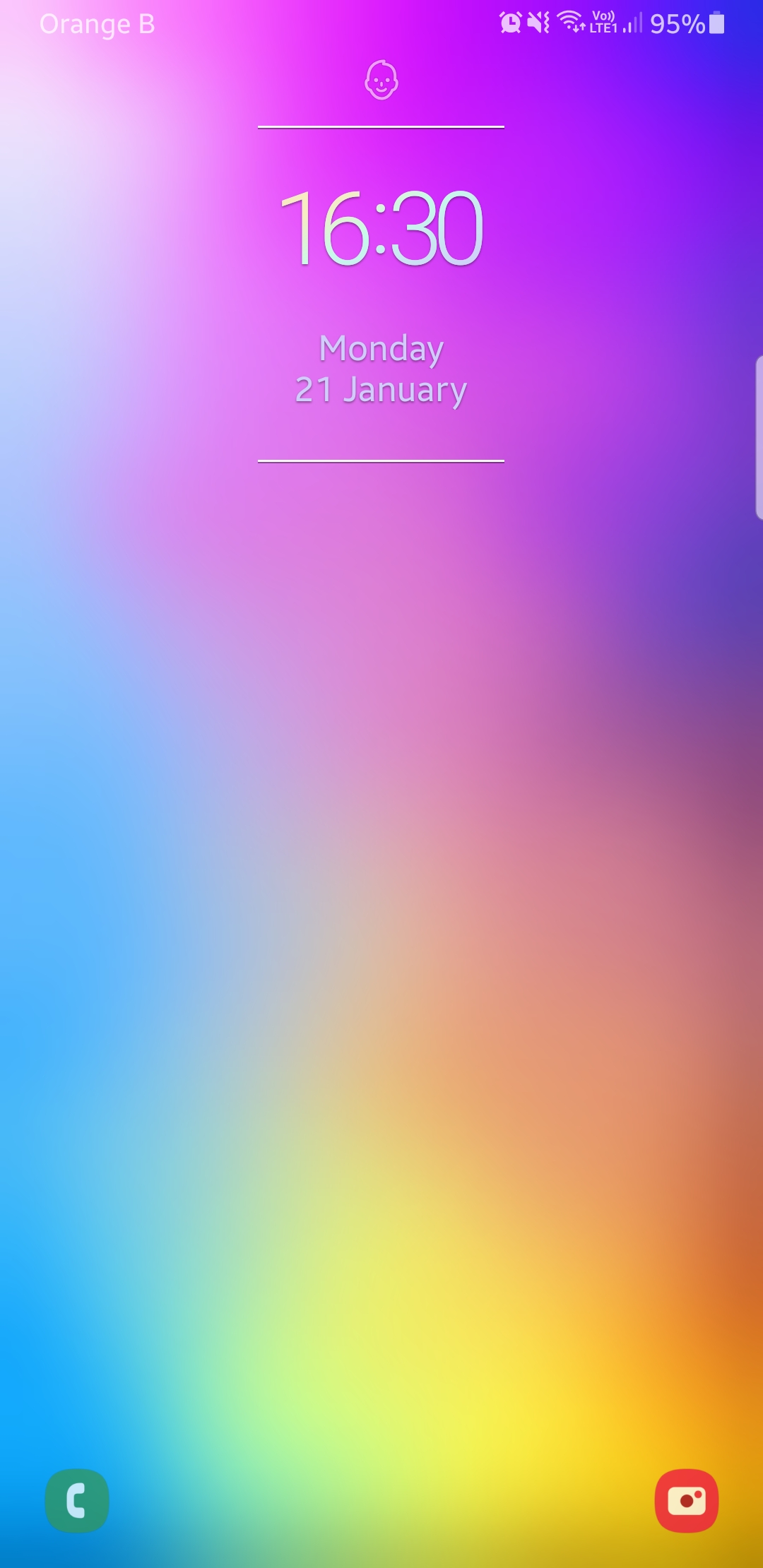Image resolution: width=763 pixels, height=1568 pixels.
Task: Launch the camera shortcut
Action: (x=687, y=1500)
